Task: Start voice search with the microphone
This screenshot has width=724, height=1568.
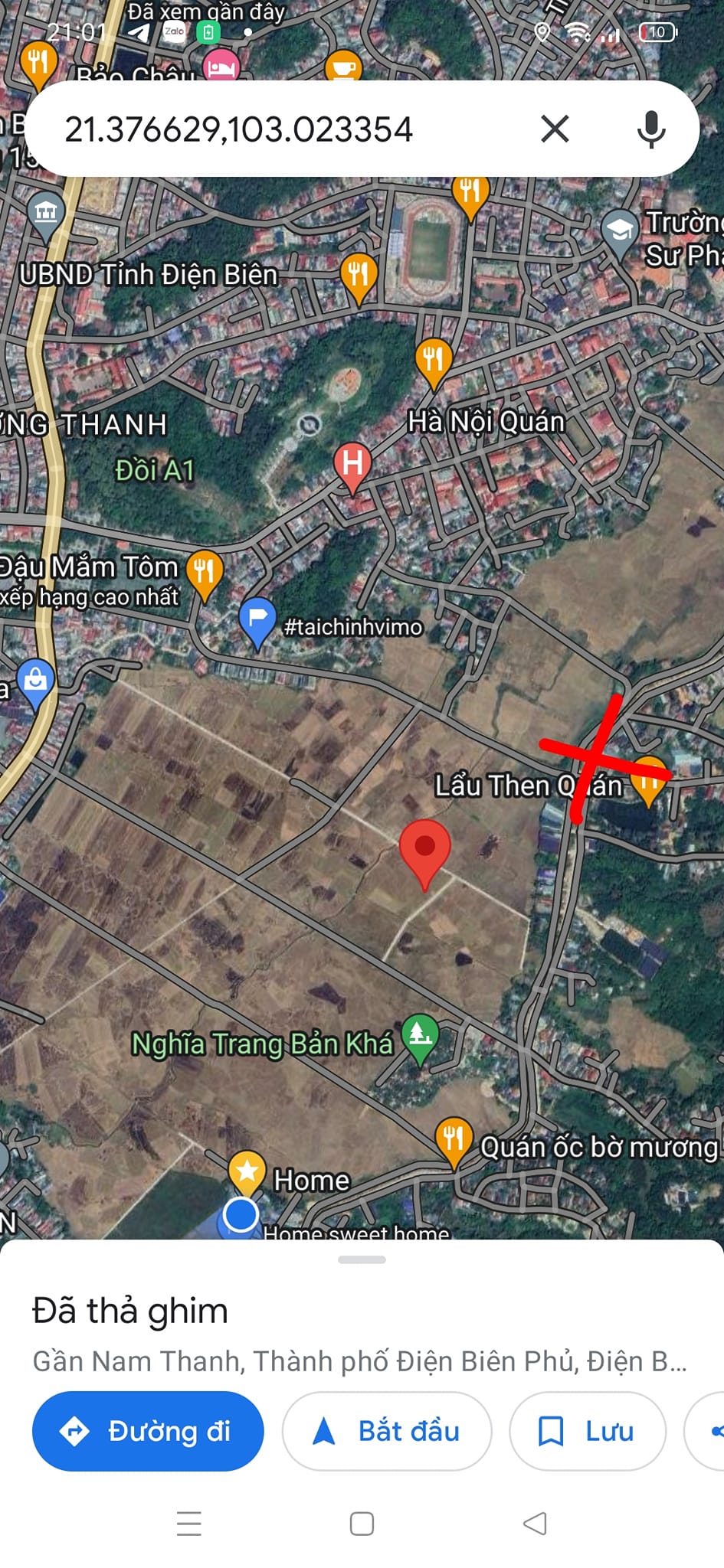Action: point(650,129)
